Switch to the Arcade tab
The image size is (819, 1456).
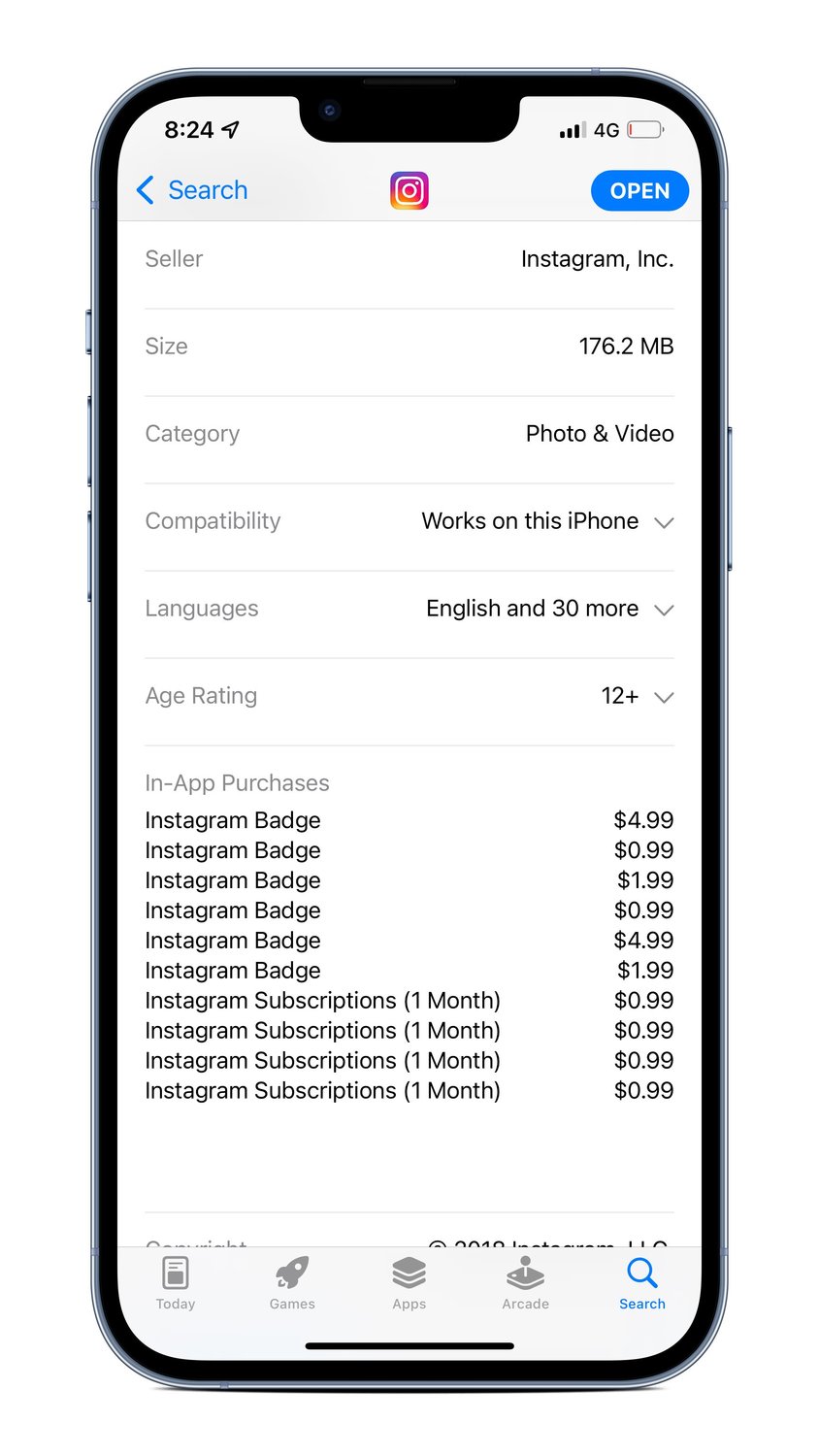point(525,1283)
